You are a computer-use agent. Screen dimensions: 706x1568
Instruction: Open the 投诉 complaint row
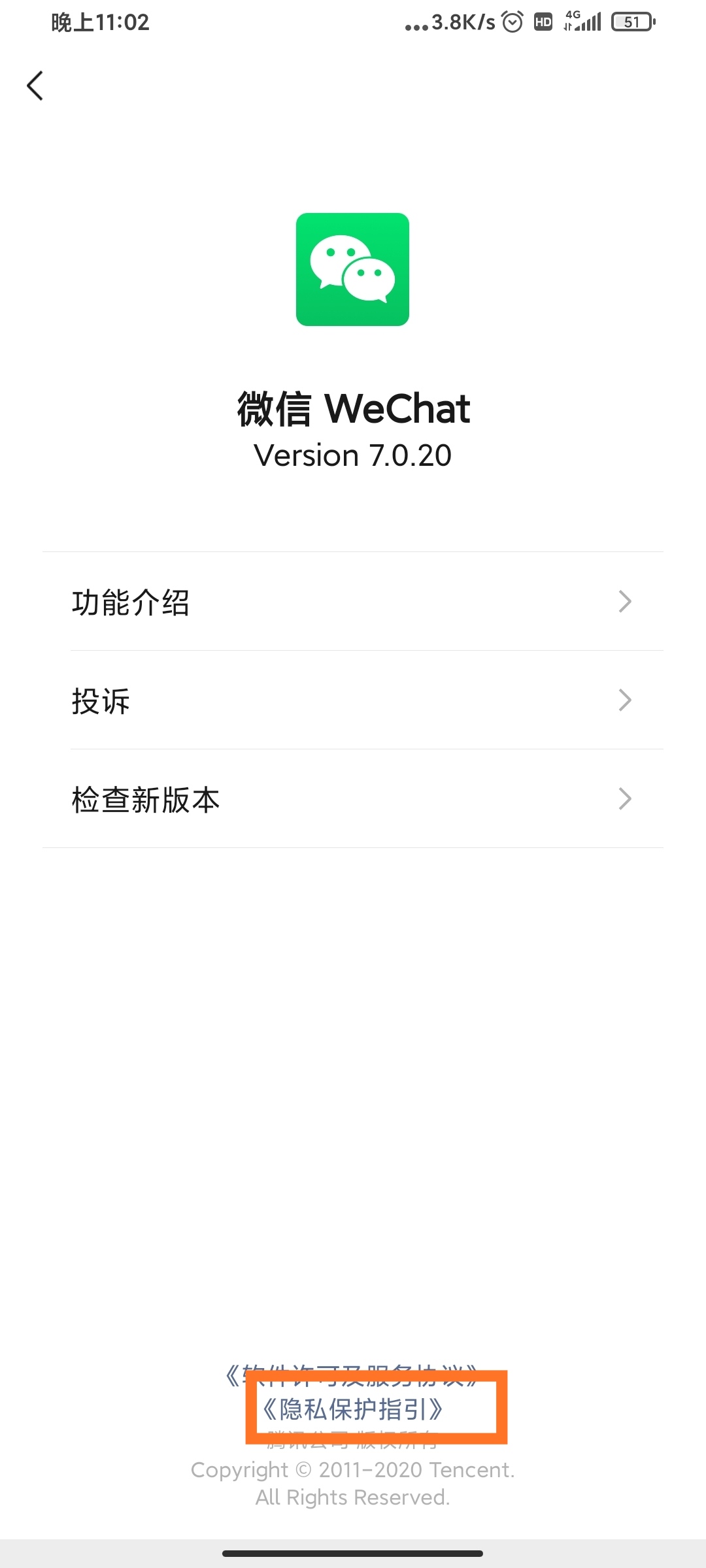(x=353, y=700)
